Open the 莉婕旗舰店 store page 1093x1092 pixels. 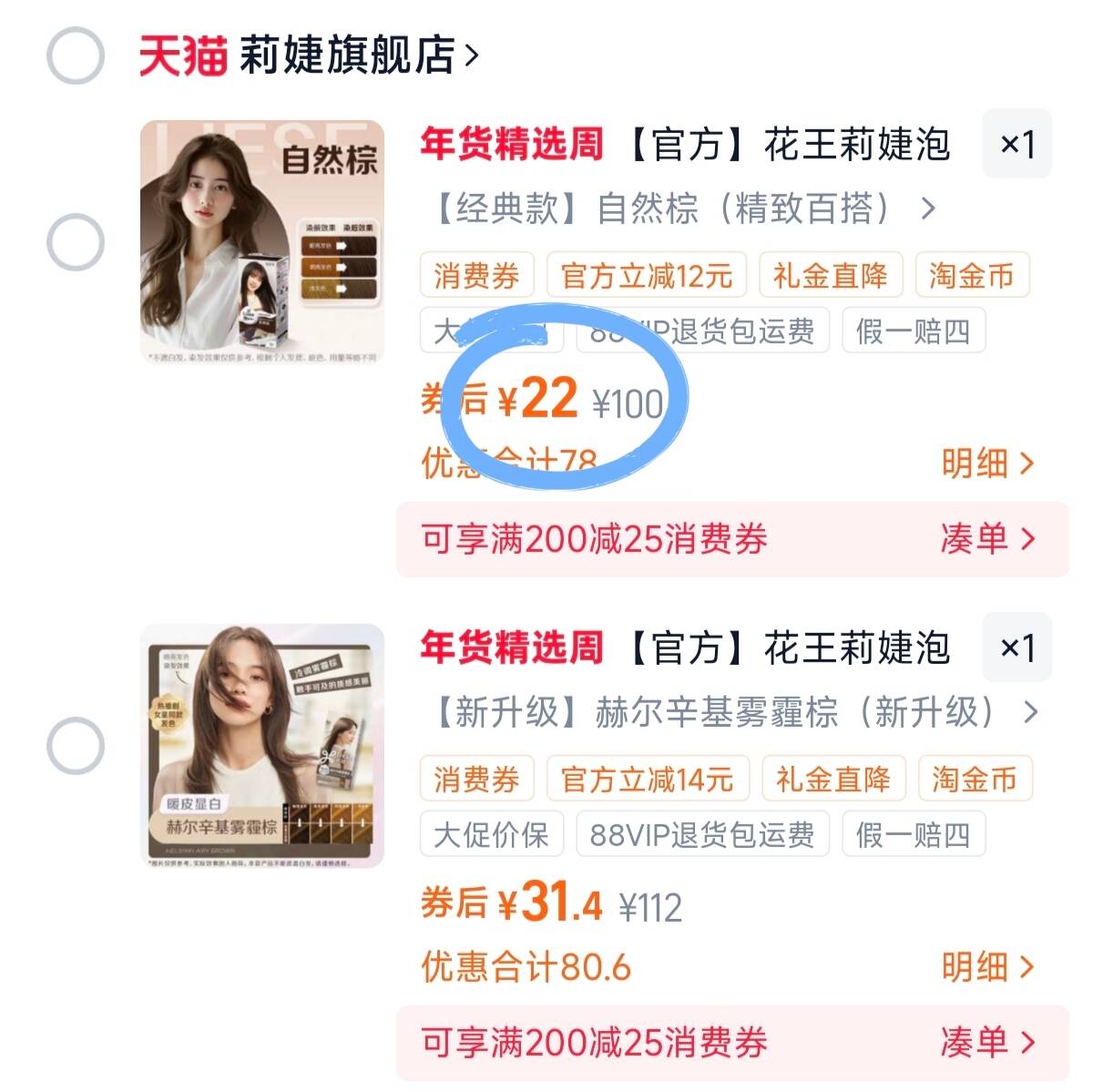(357, 56)
